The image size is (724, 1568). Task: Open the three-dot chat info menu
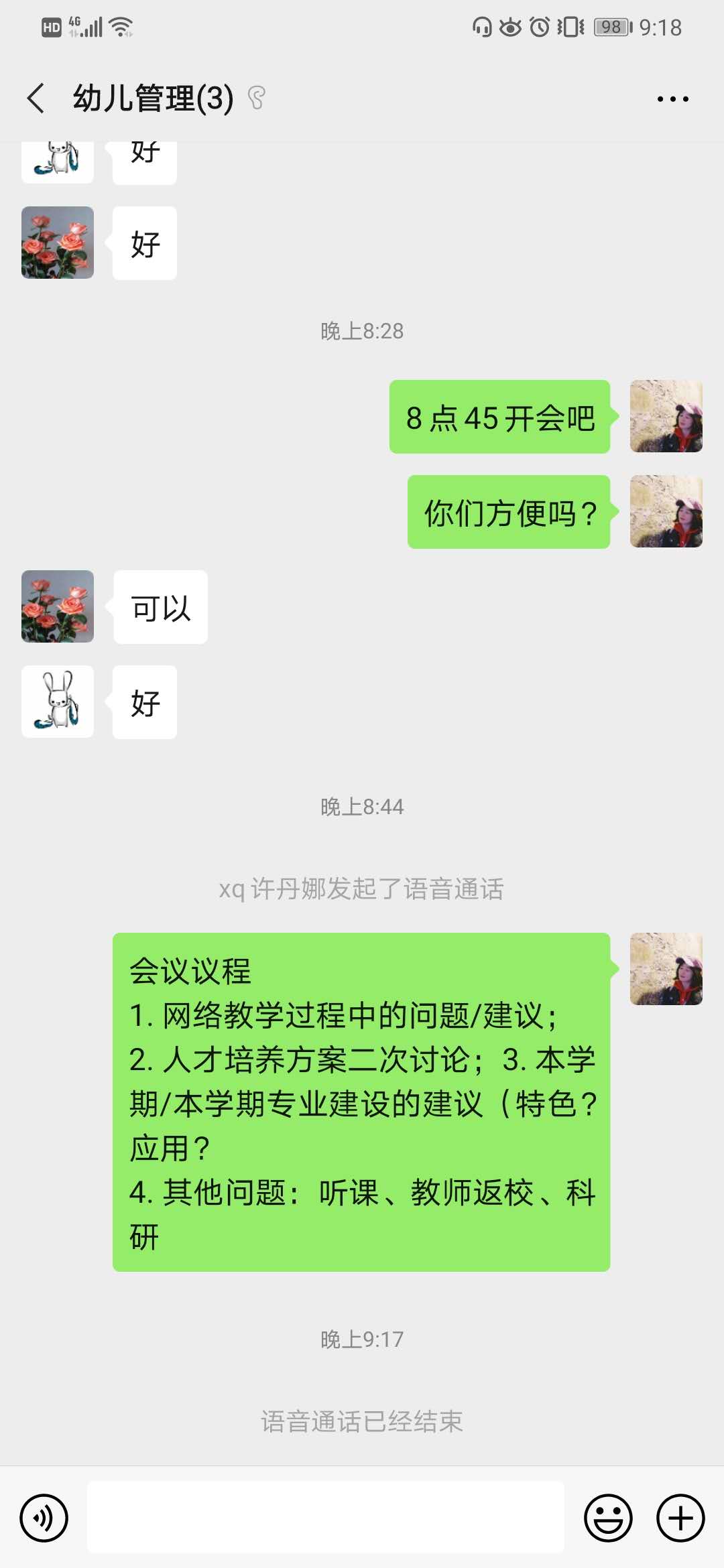(x=672, y=99)
